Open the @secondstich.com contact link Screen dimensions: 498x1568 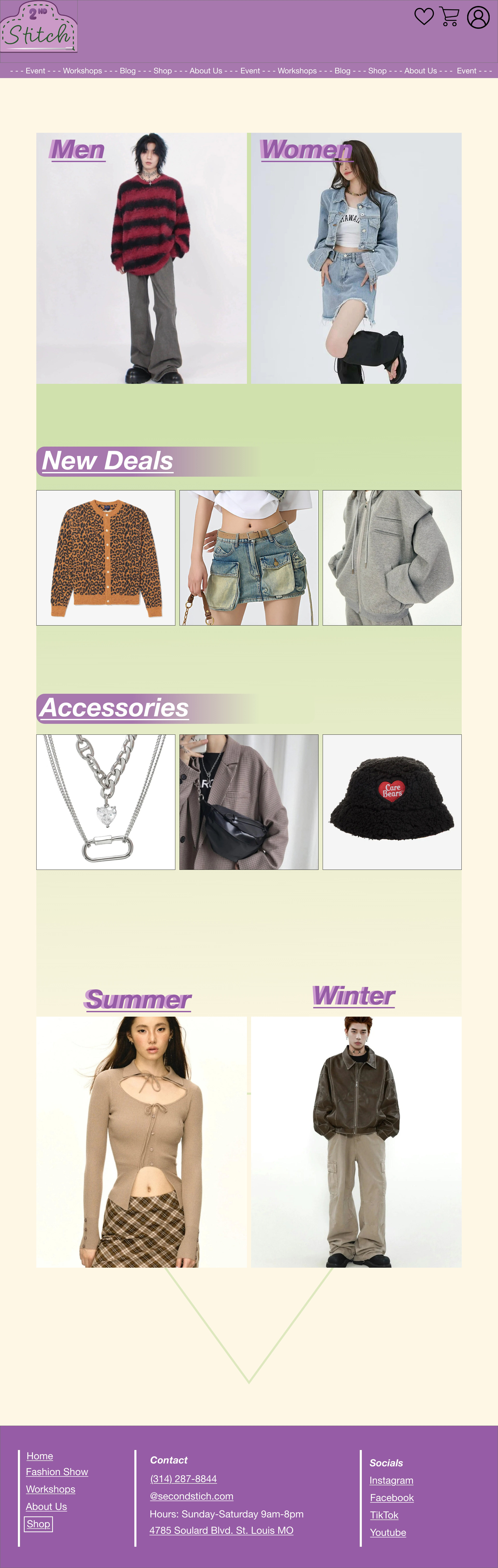coord(192,1496)
